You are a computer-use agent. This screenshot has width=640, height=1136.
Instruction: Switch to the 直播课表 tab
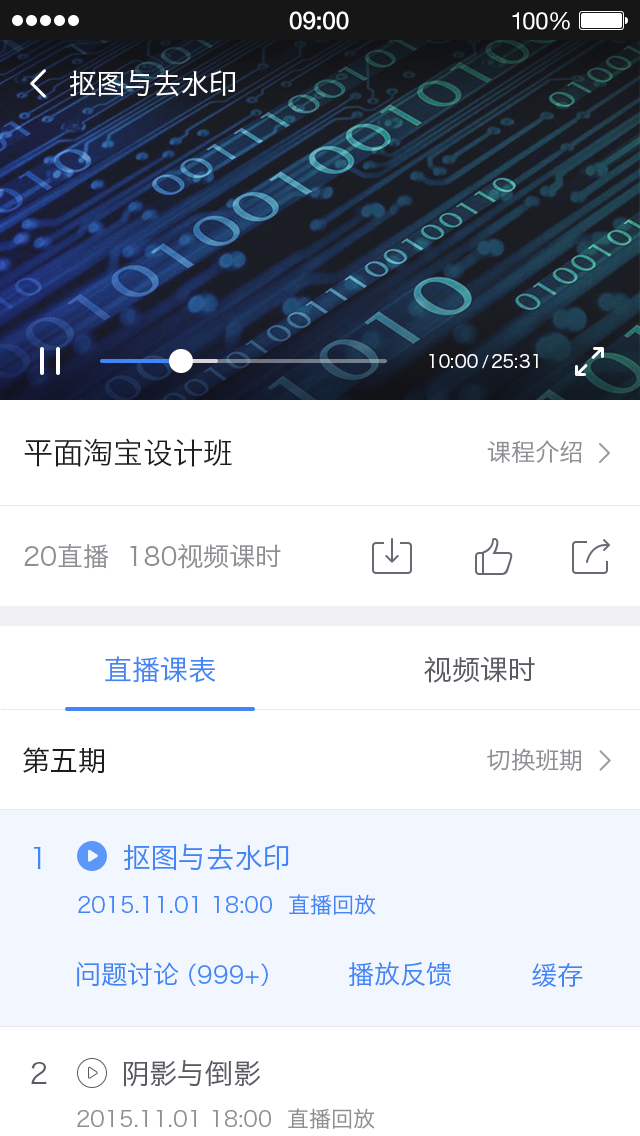tap(160, 670)
